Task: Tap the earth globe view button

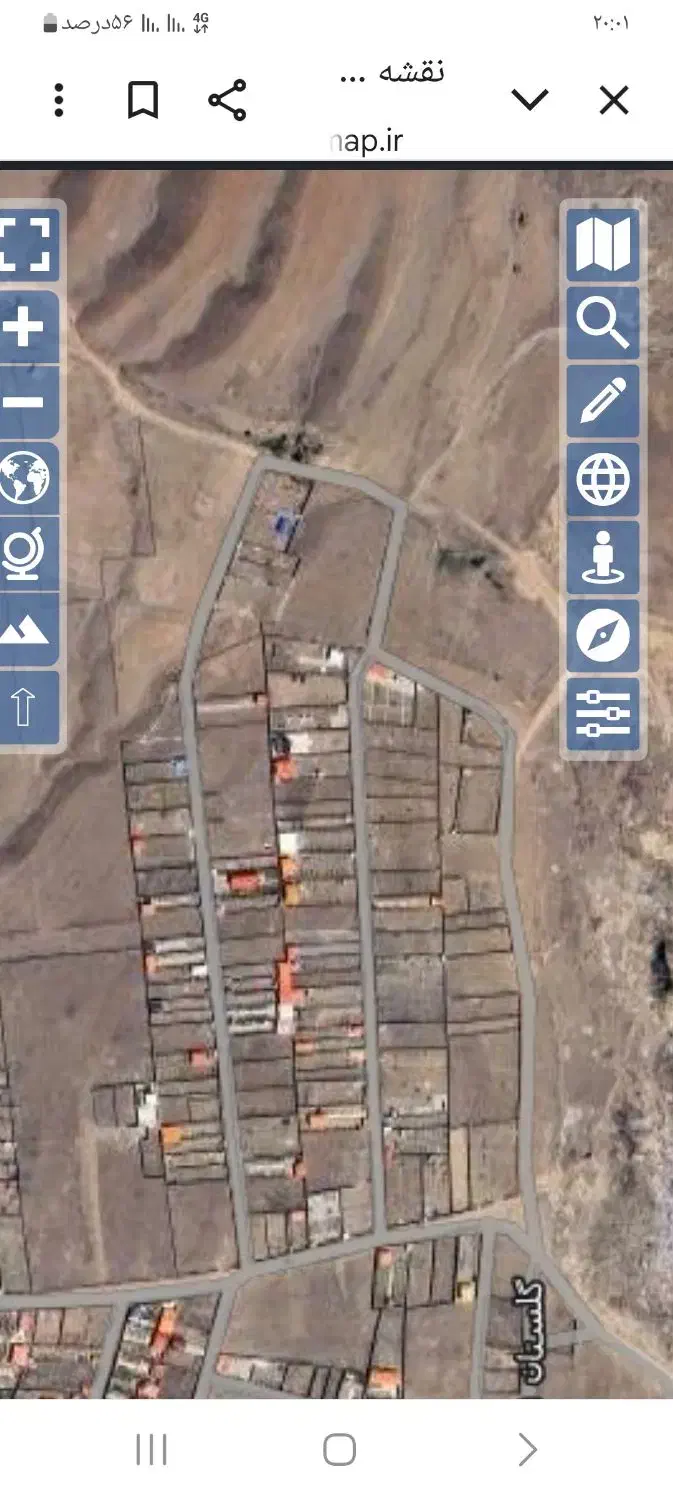Action: [x=25, y=478]
